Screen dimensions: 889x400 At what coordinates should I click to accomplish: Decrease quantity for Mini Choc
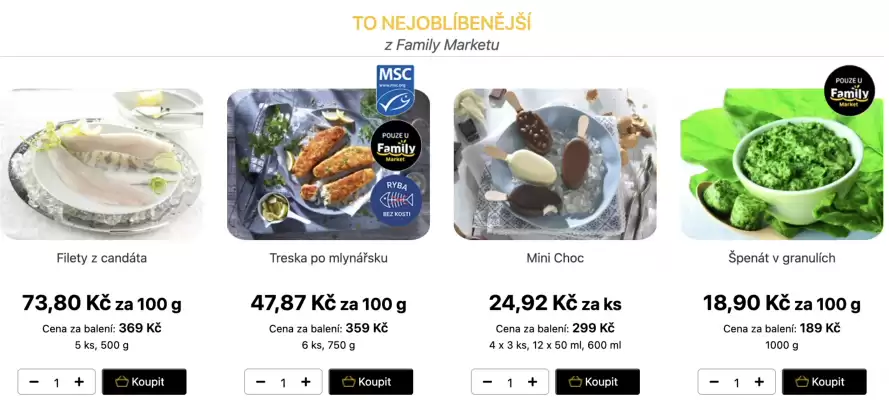point(488,382)
